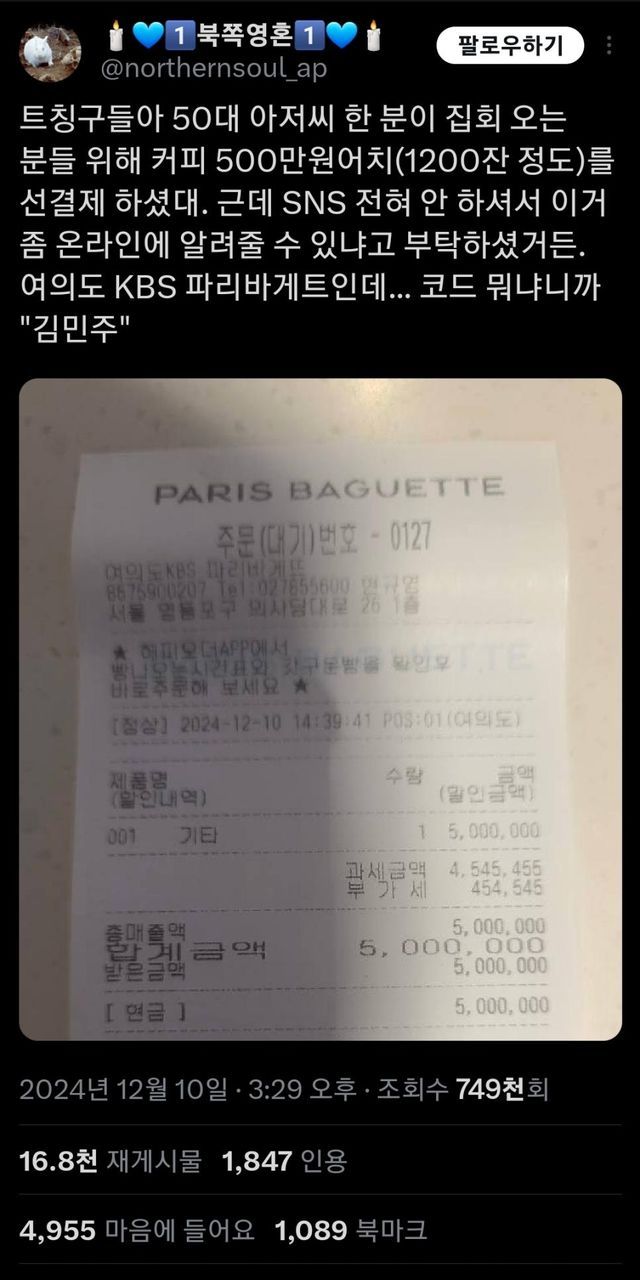Open the post's overflow menu
The height and width of the screenshot is (1280, 640).
[610, 45]
